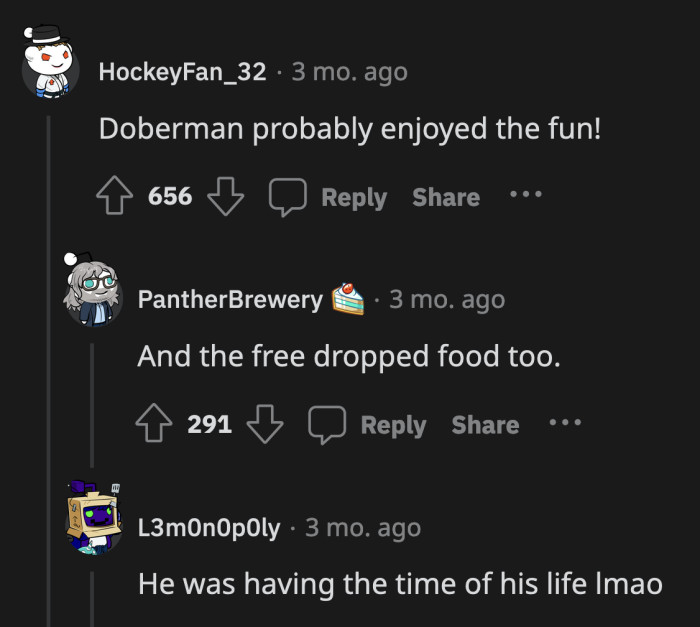Share PantherBrewery's comment
Viewport: 700px width, 627px height.
[485, 425]
